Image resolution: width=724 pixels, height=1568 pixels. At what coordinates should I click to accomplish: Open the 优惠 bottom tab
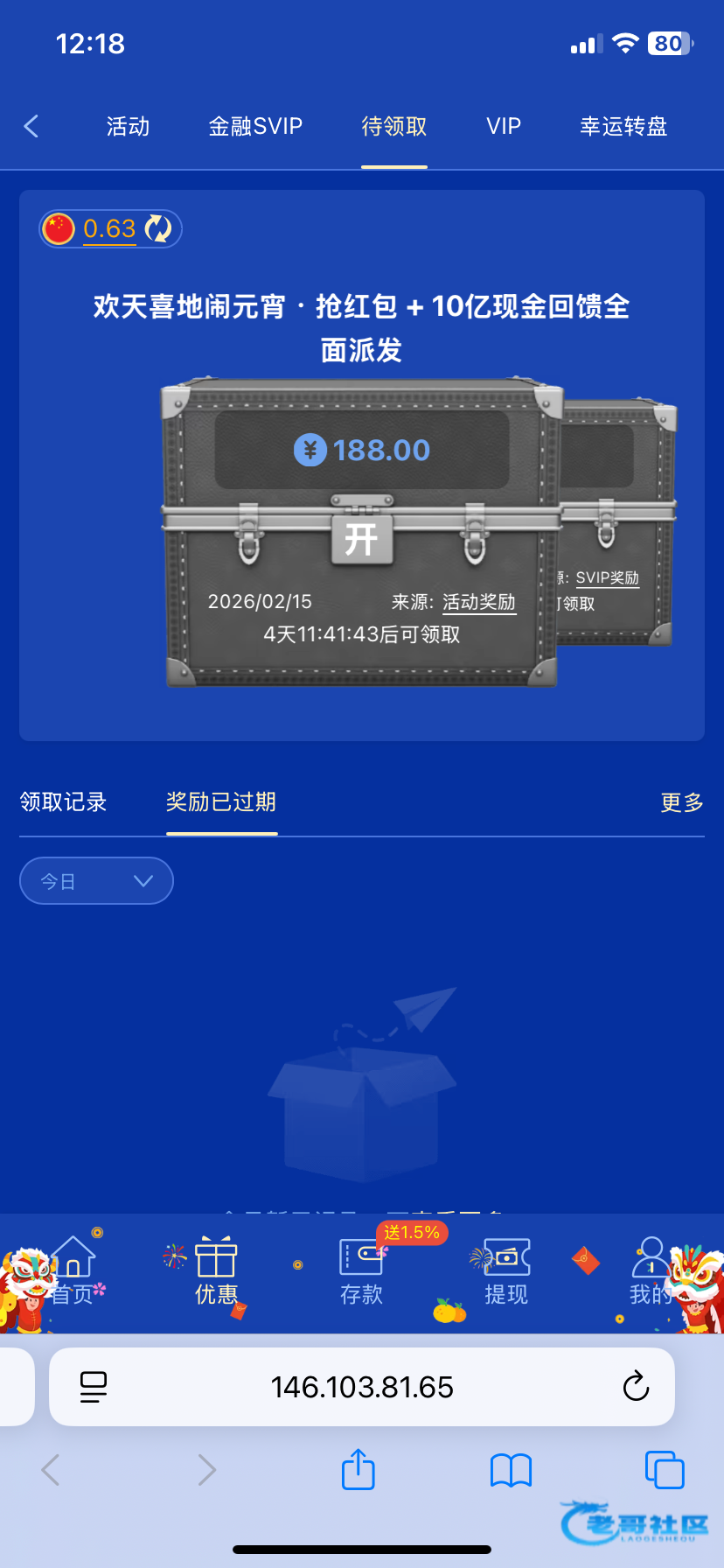click(216, 1271)
